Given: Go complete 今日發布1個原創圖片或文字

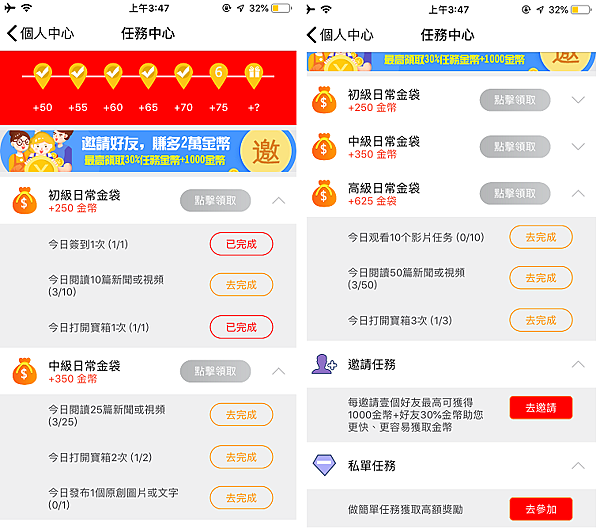Looking at the screenshot, I should (241, 498).
